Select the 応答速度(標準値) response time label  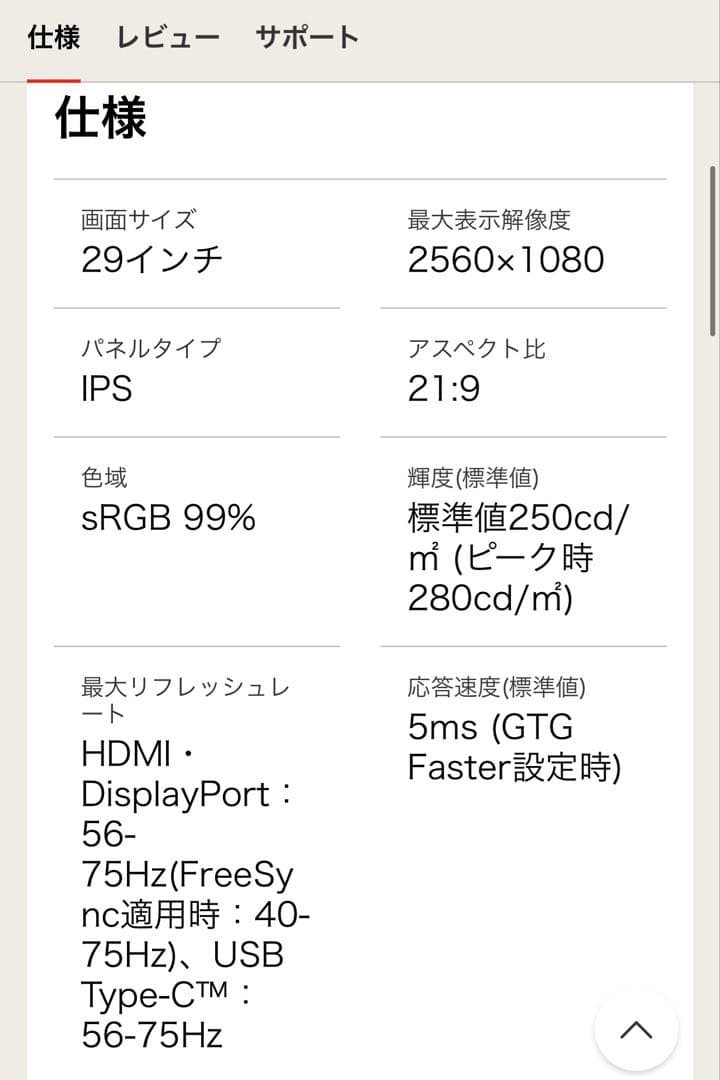pyautogui.click(x=498, y=688)
